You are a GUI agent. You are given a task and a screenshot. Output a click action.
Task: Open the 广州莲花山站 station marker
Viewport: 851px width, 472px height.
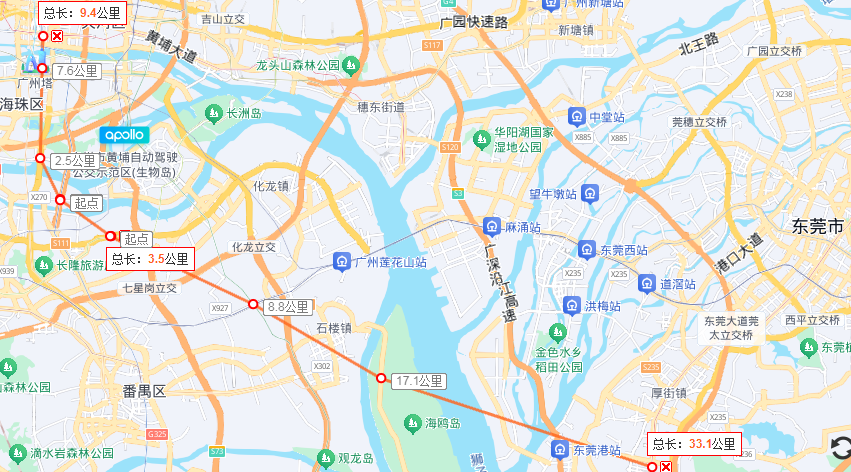343,262
